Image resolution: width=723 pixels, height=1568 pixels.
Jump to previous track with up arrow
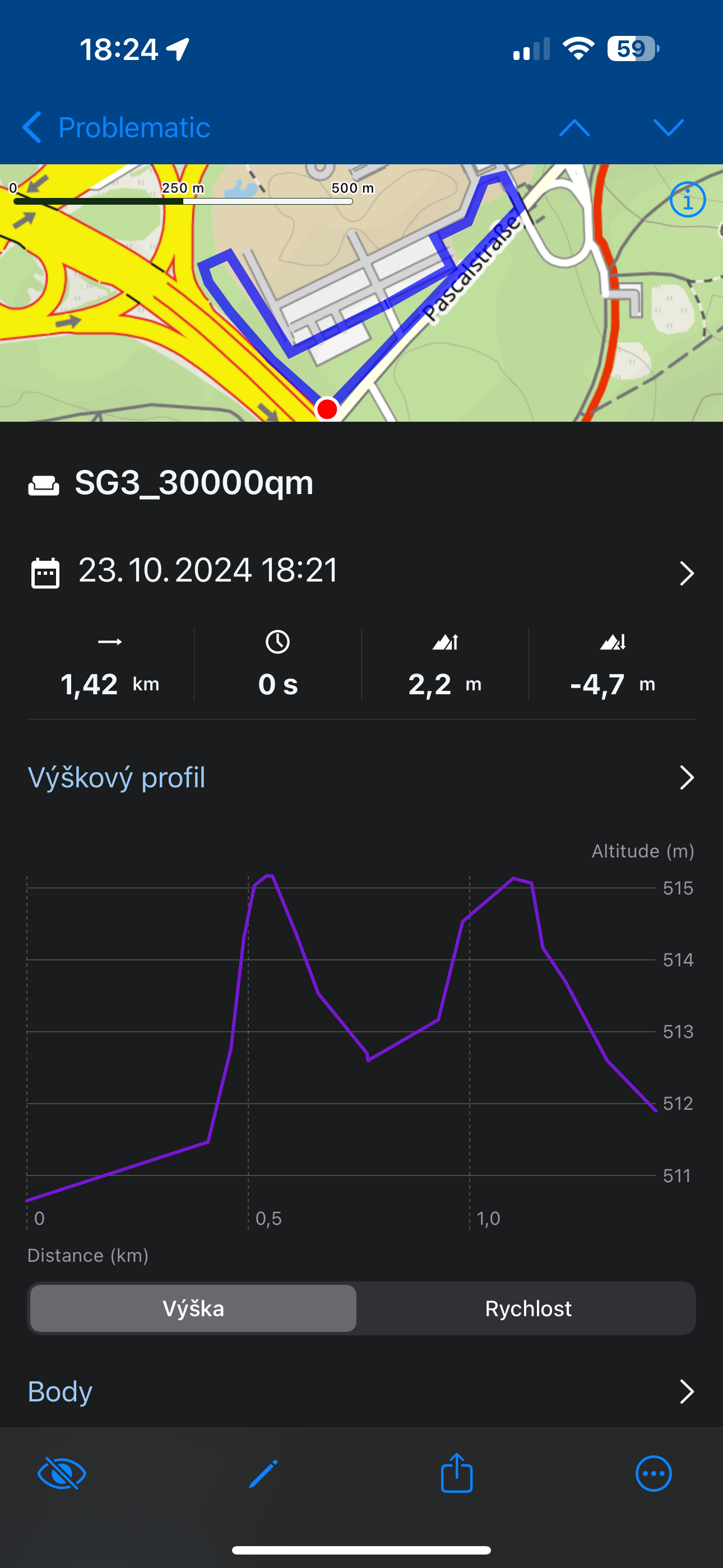574,128
